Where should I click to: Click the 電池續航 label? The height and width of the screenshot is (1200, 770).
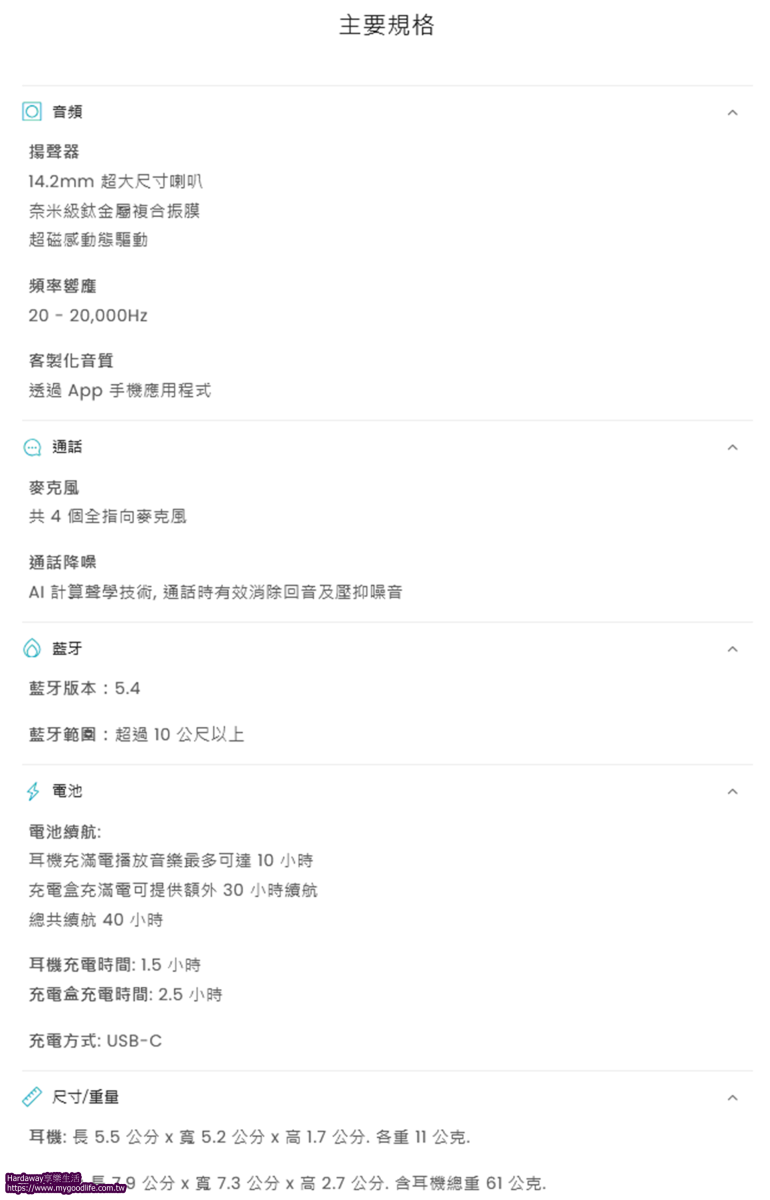coord(61,830)
